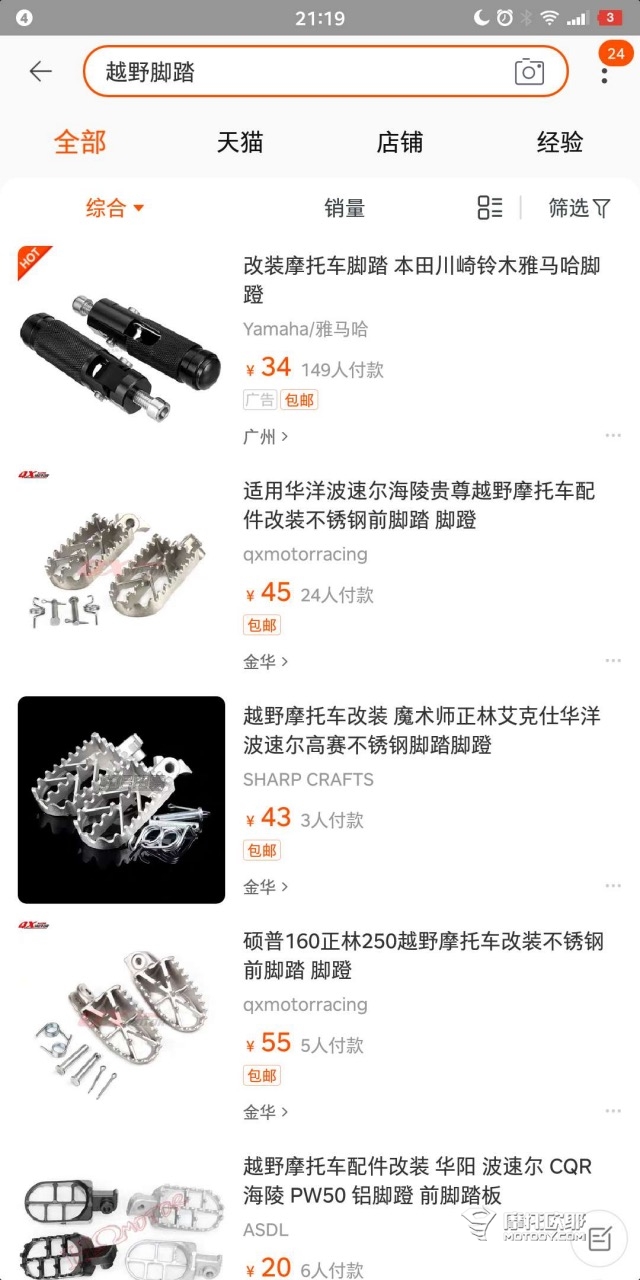Viewport: 640px width, 1280px height.
Task: Open the 筛选 filter panel
Action: 580,208
